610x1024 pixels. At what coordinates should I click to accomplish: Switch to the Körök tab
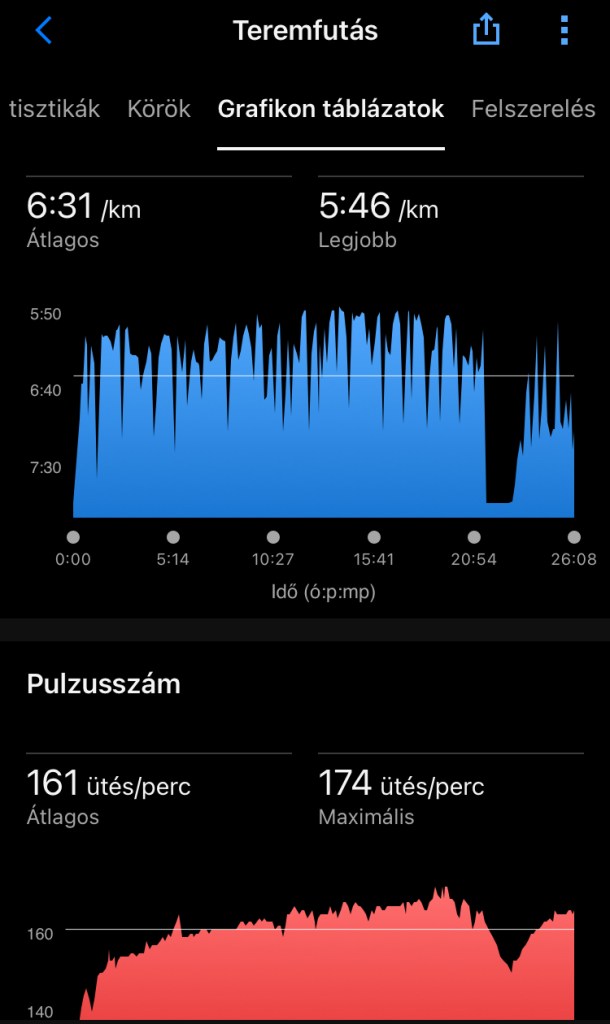[x=159, y=109]
